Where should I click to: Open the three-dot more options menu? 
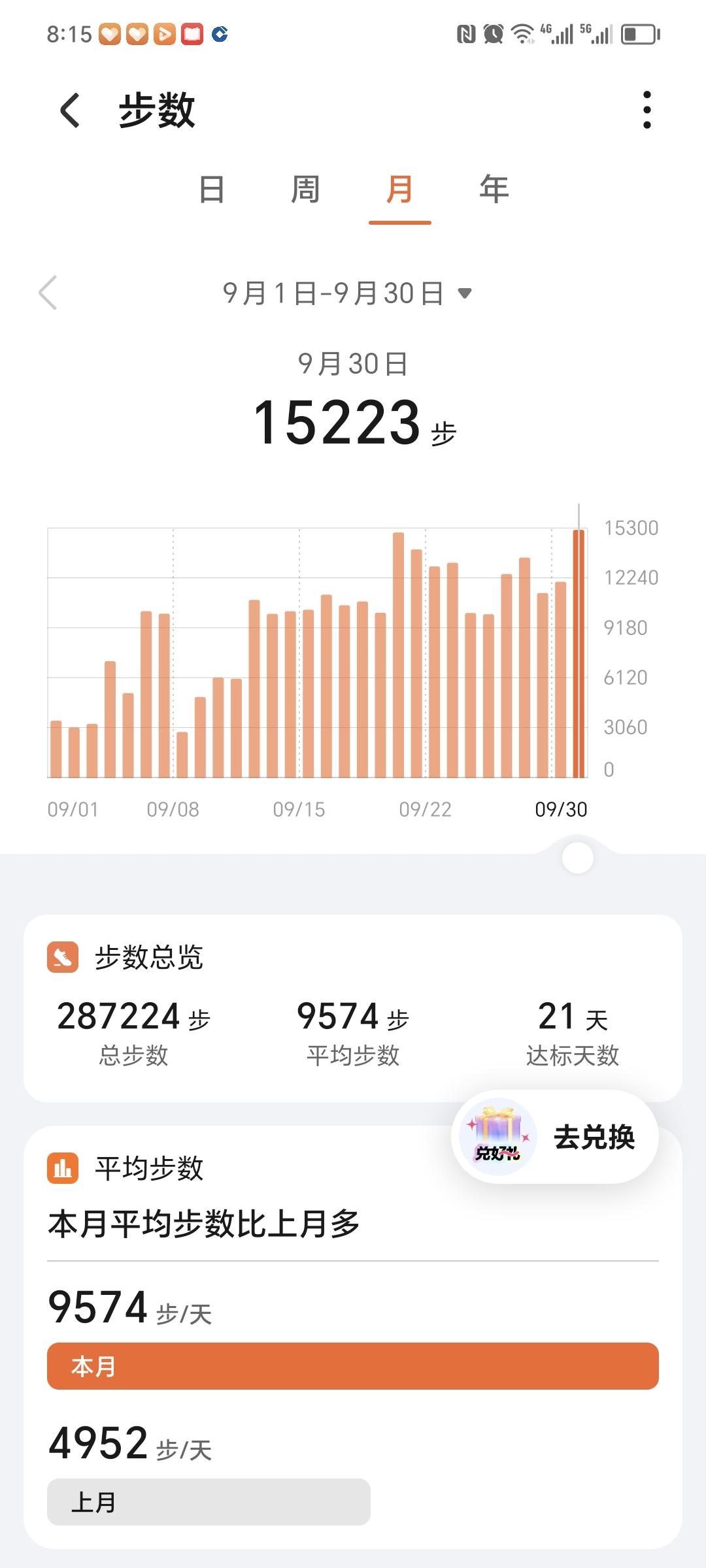(647, 110)
